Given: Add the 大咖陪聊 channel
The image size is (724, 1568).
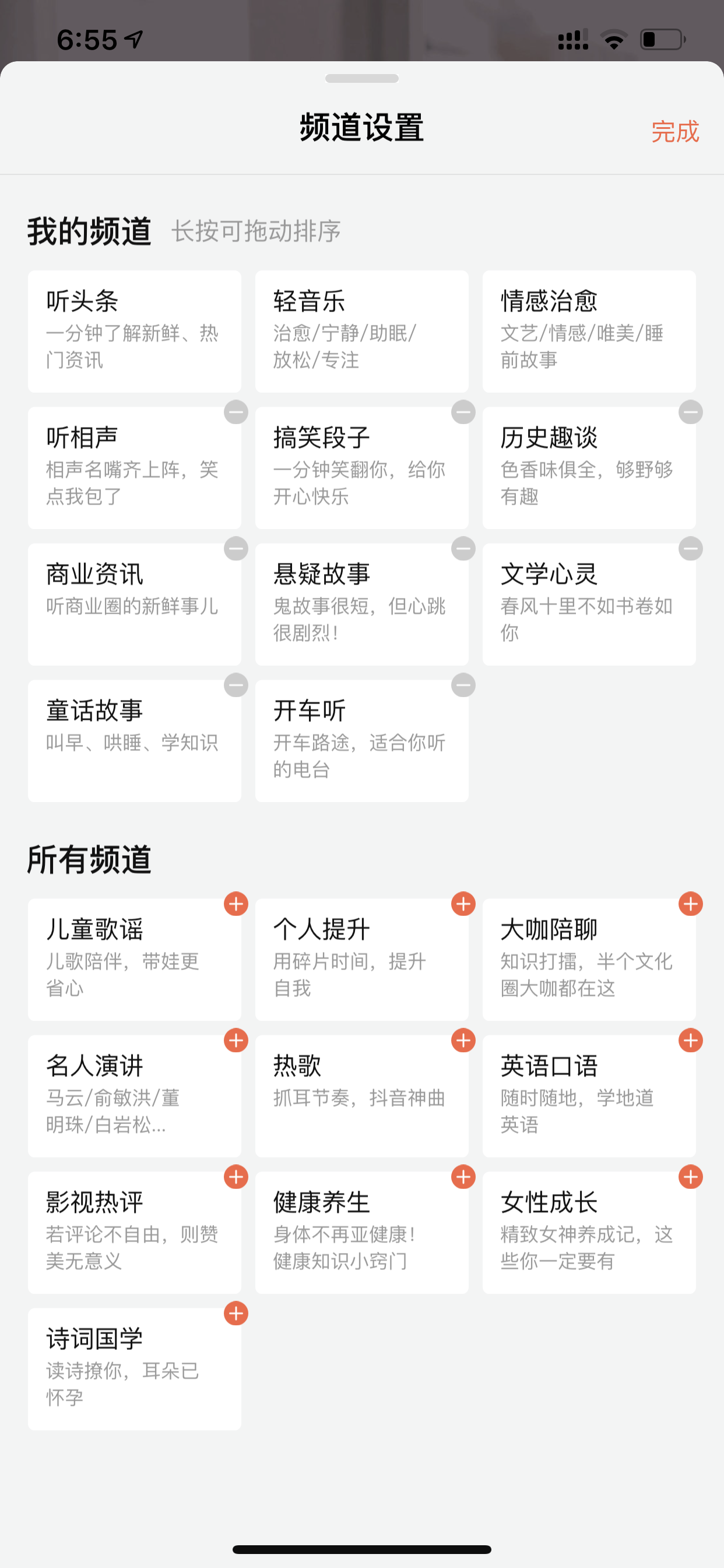Looking at the screenshot, I should coord(691,904).
